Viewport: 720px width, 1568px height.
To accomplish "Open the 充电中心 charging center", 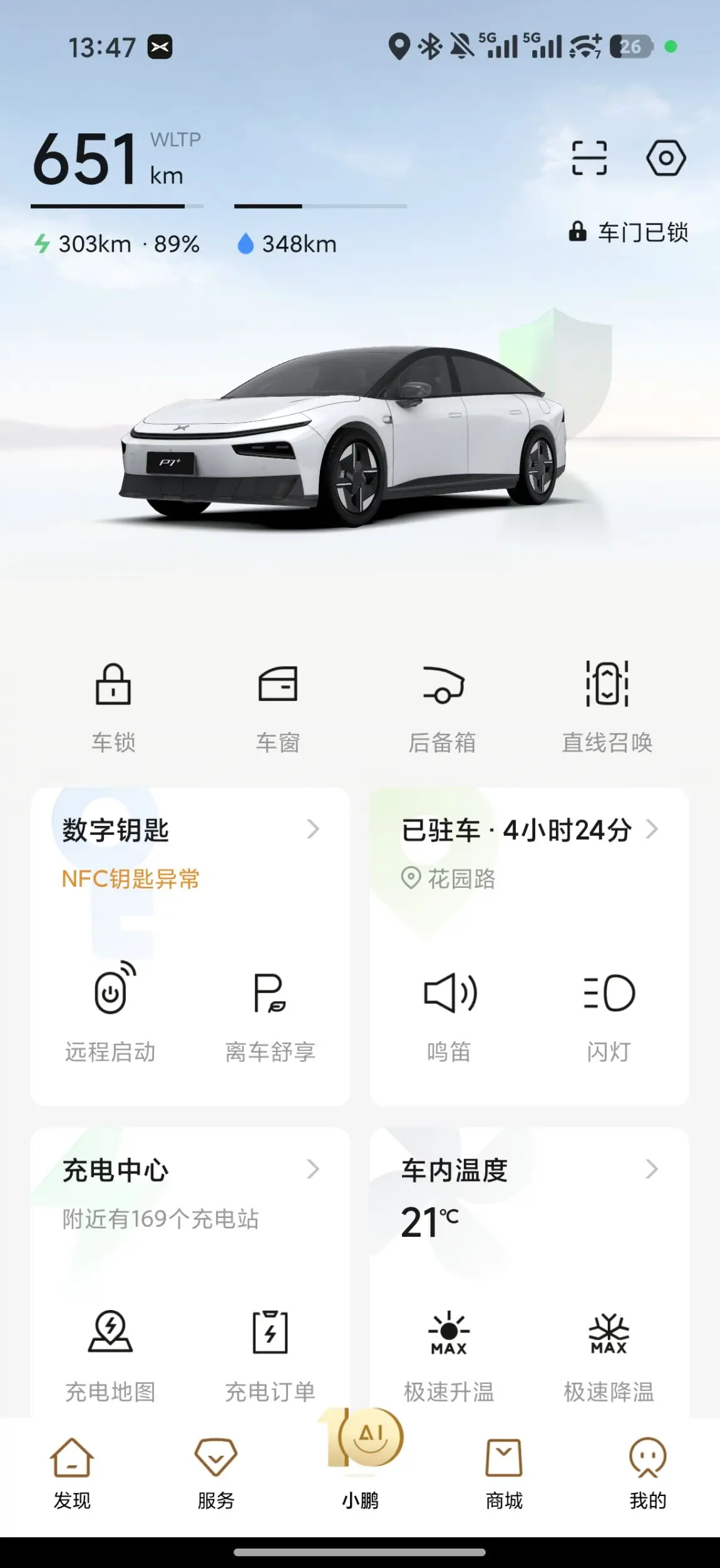I will pos(190,1170).
